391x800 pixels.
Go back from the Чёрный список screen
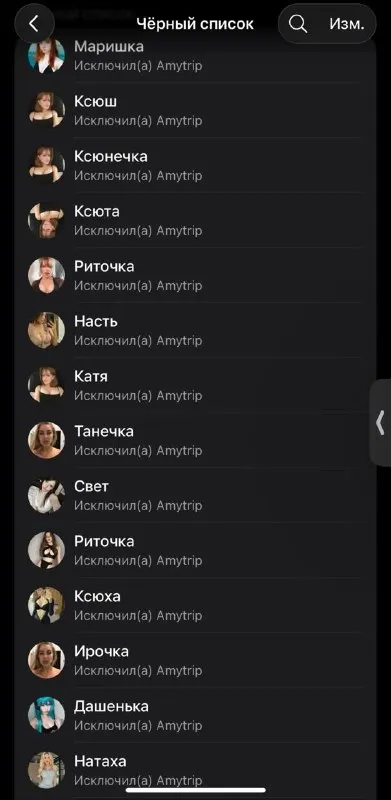pyautogui.click(x=34, y=23)
